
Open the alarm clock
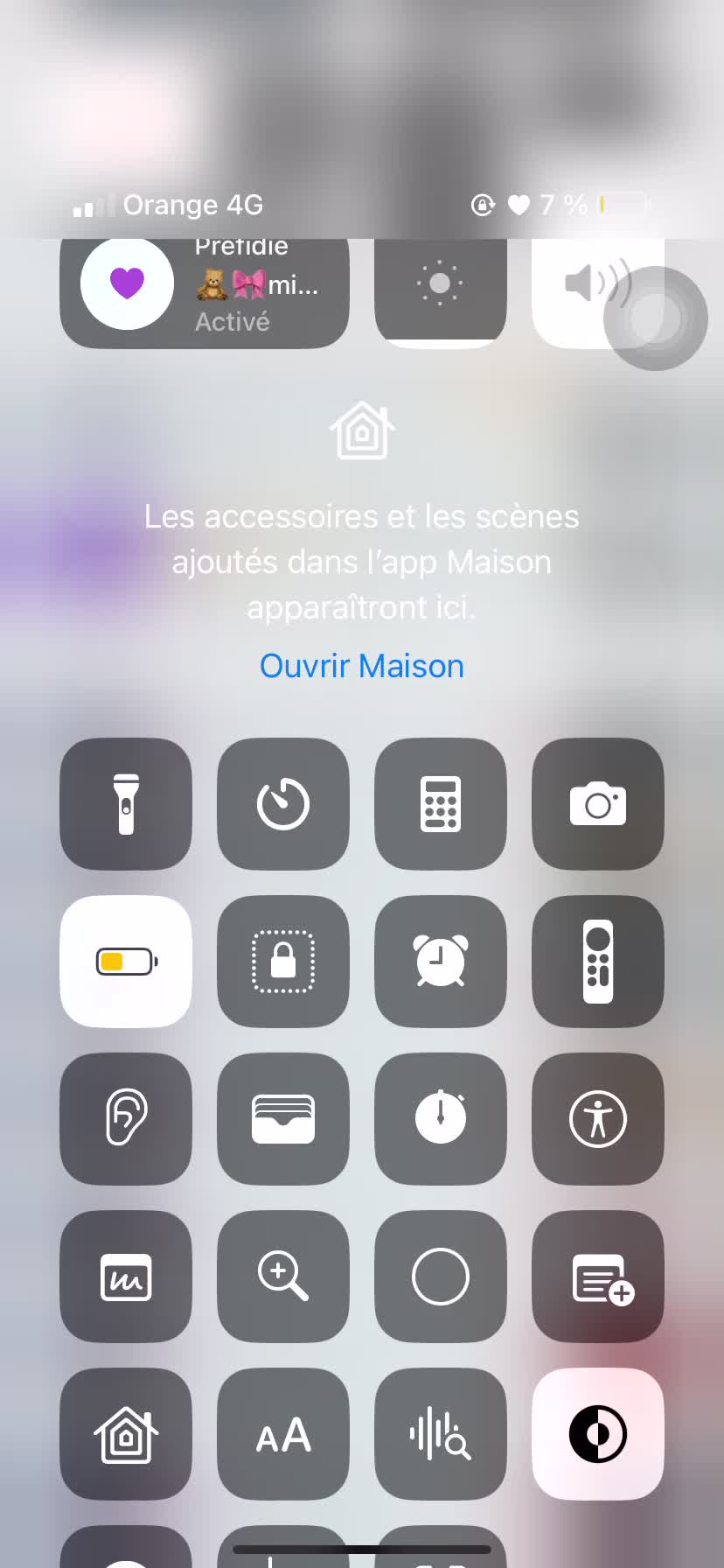(441, 962)
